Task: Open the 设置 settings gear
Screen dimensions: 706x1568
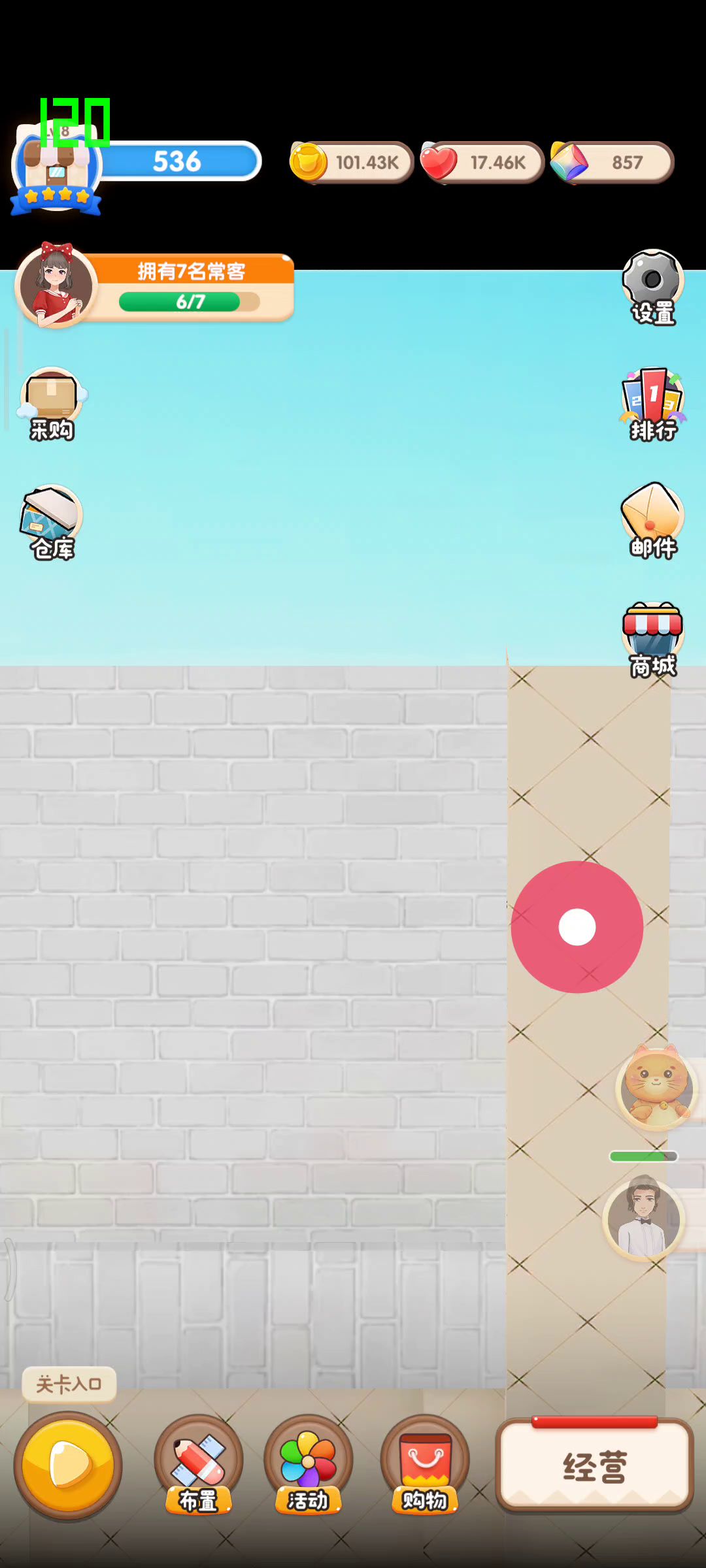Action: (x=652, y=285)
